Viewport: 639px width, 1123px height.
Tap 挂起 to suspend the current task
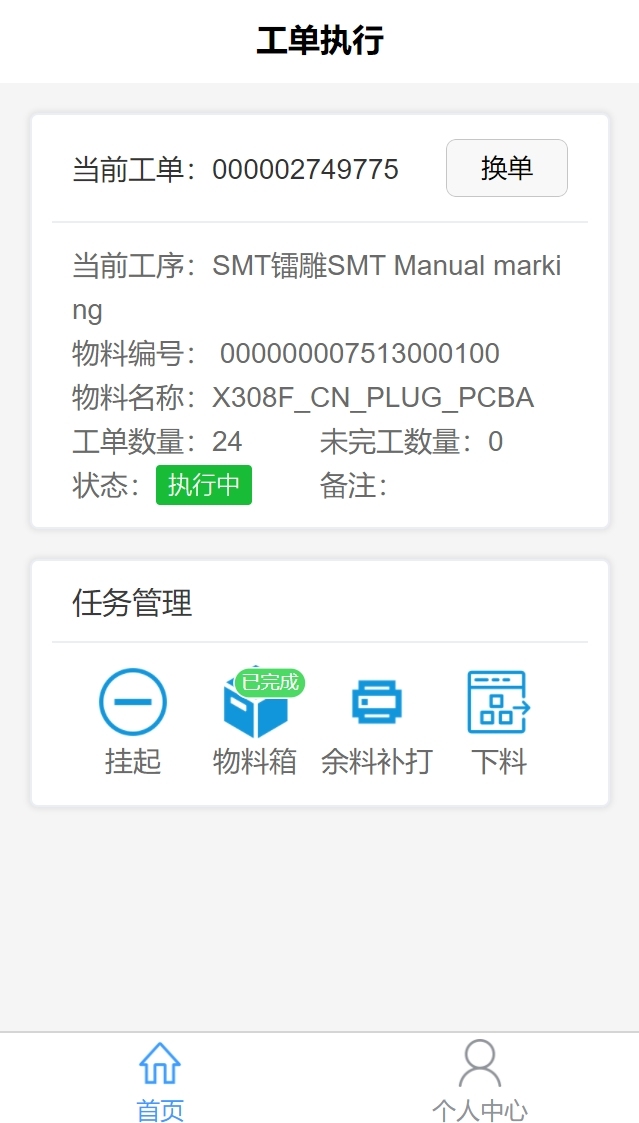[133, 720]
